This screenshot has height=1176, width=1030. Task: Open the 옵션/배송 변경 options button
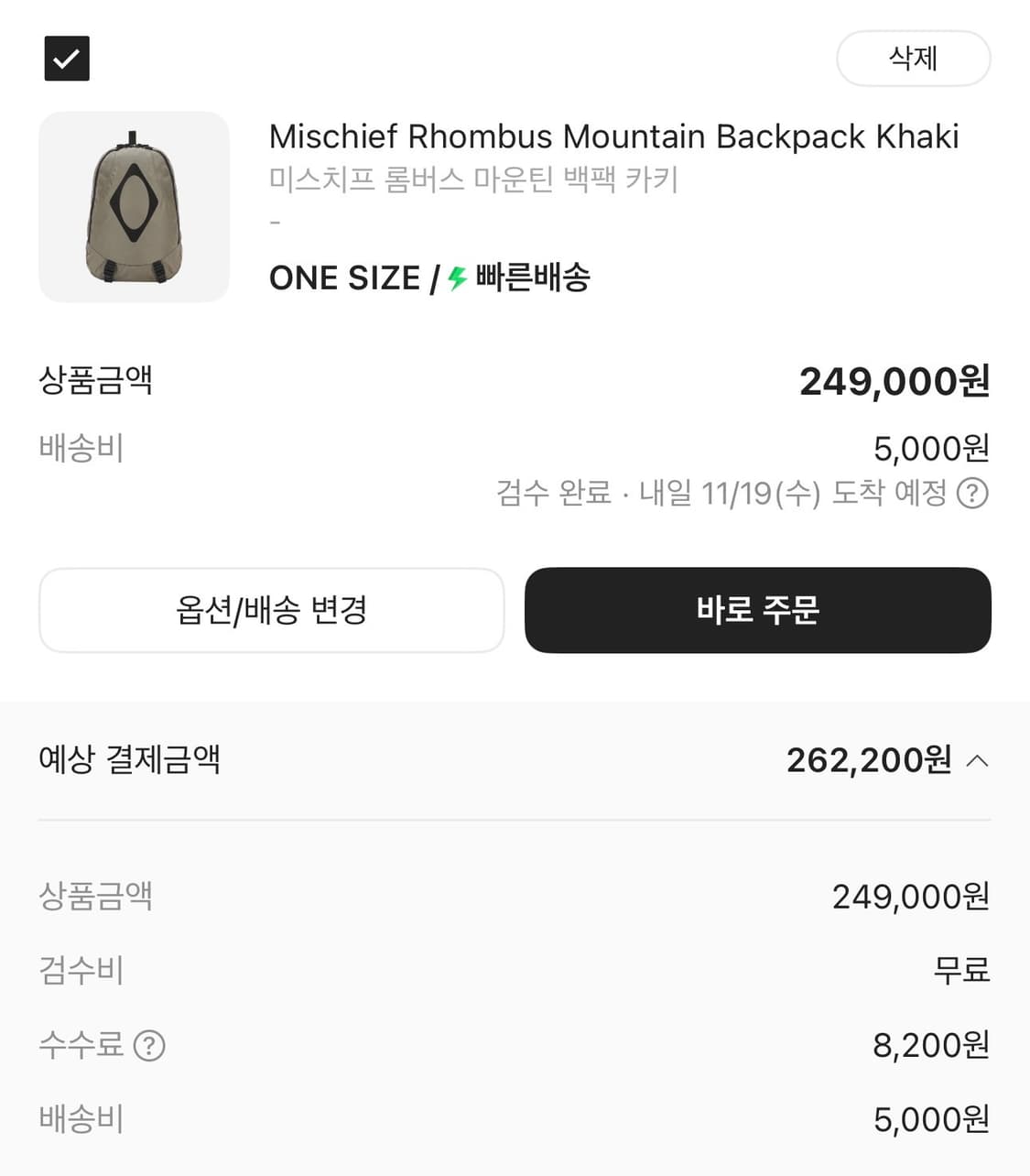(x=272, y=611)
